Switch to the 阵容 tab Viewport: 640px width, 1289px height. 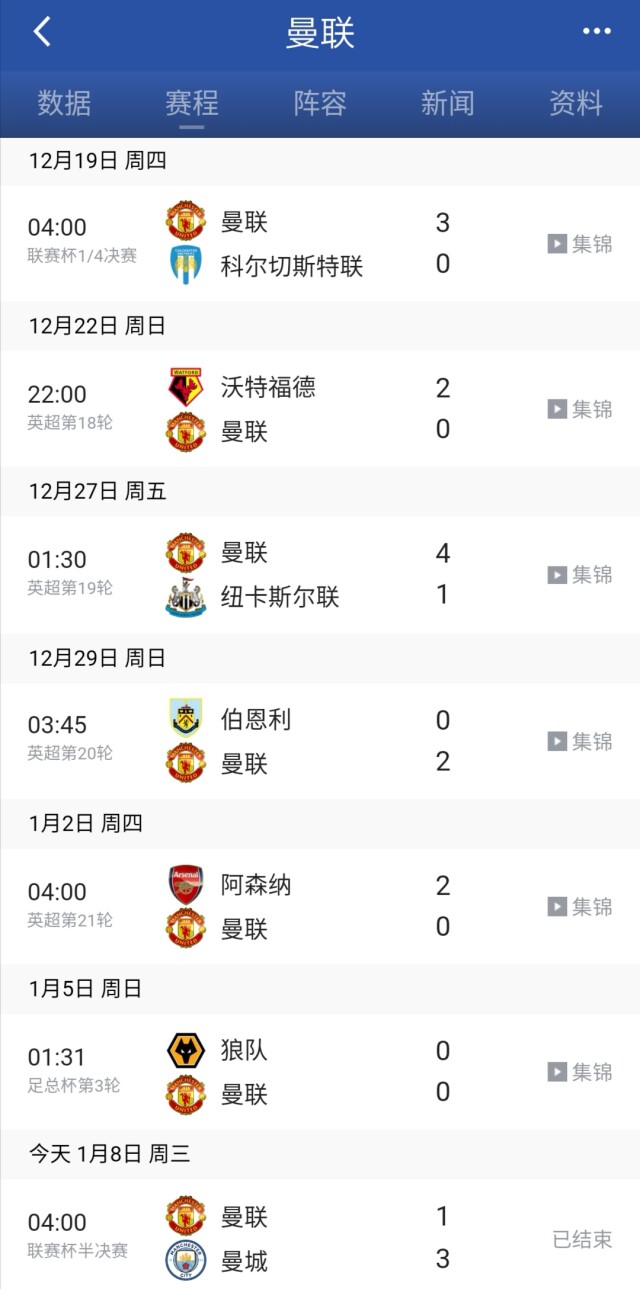point(320,103)
